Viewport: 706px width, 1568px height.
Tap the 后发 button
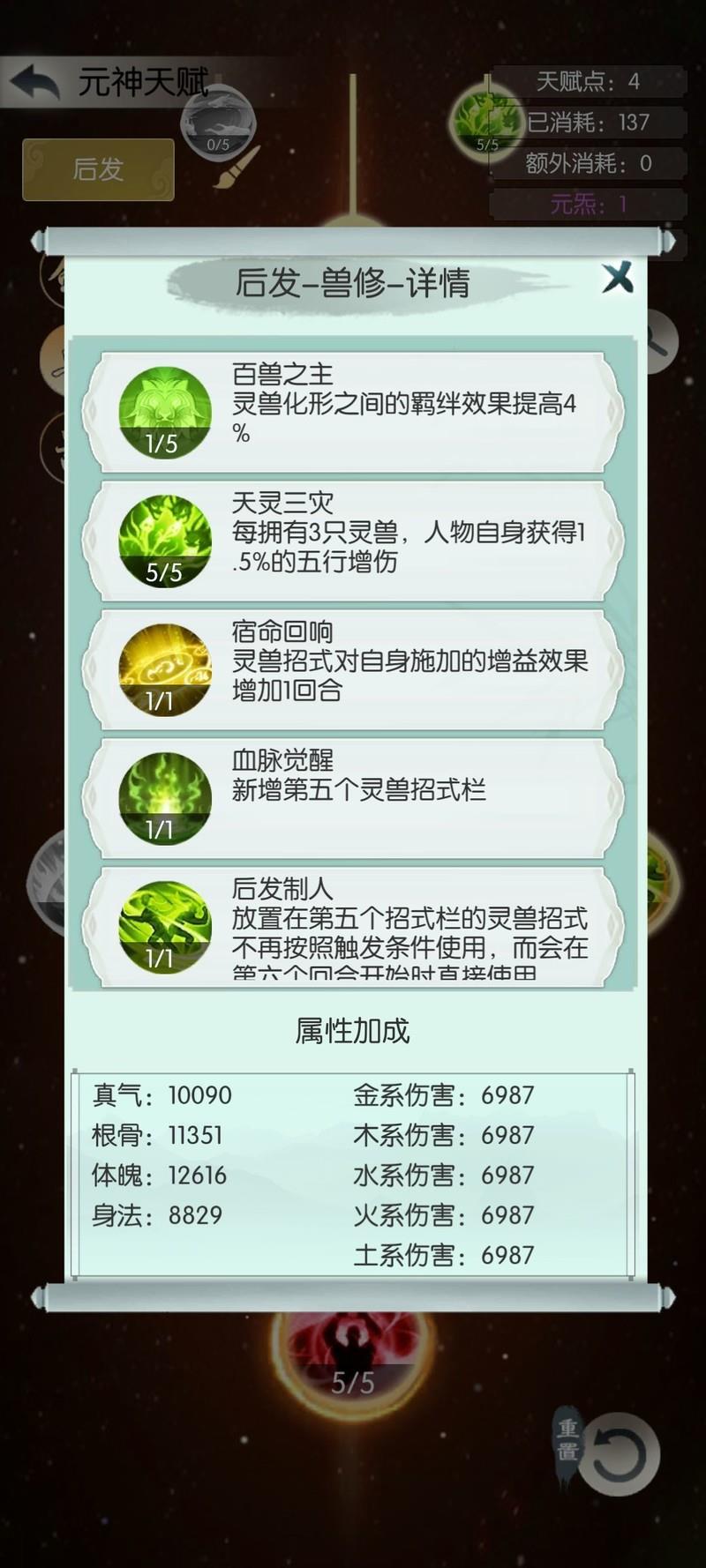tap(98, 169)
